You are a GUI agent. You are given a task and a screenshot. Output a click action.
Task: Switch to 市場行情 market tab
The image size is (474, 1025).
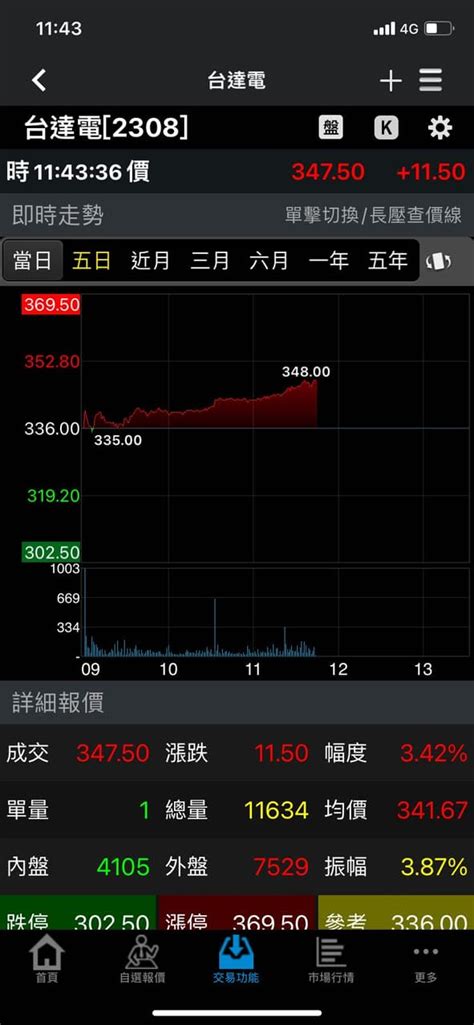(331, 960)
